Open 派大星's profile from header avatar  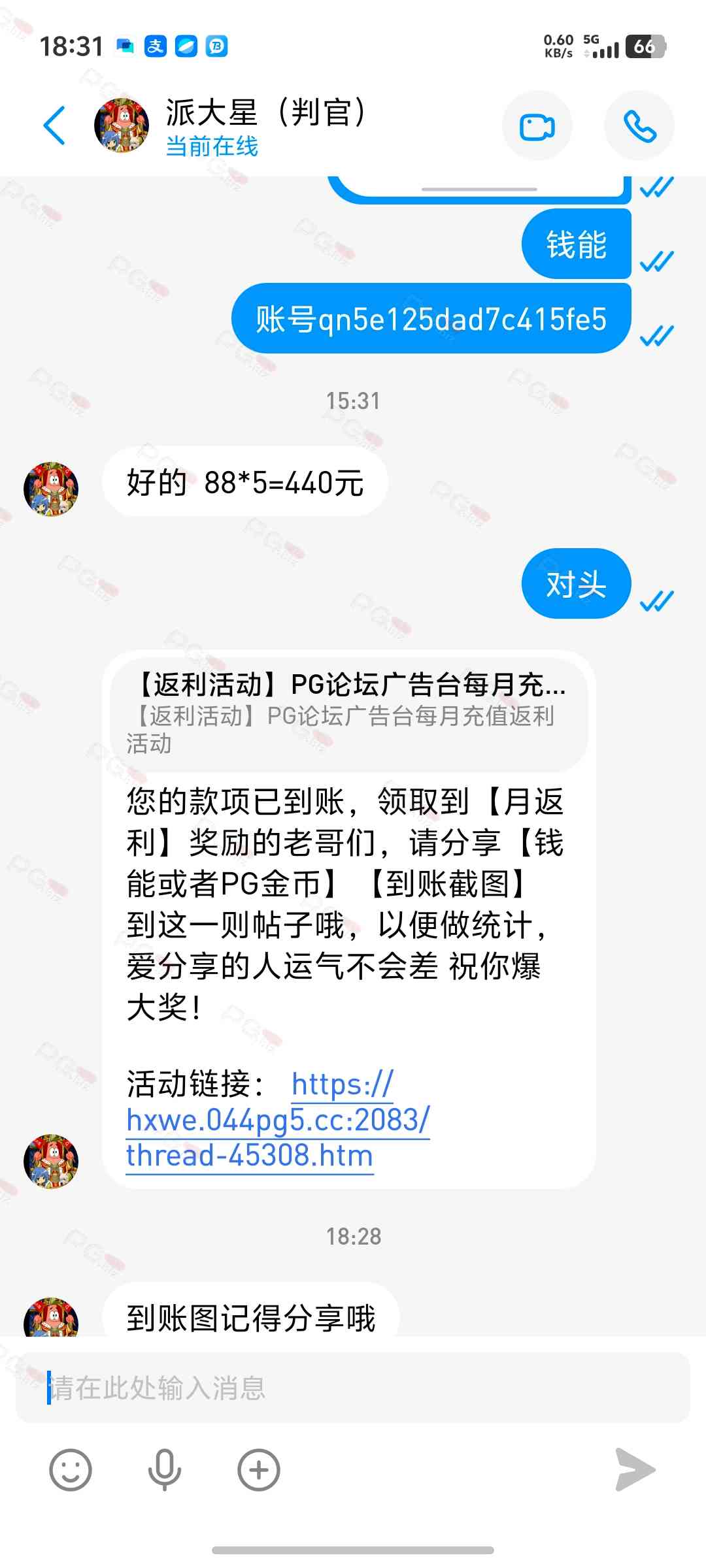click(x=122, y=125)
